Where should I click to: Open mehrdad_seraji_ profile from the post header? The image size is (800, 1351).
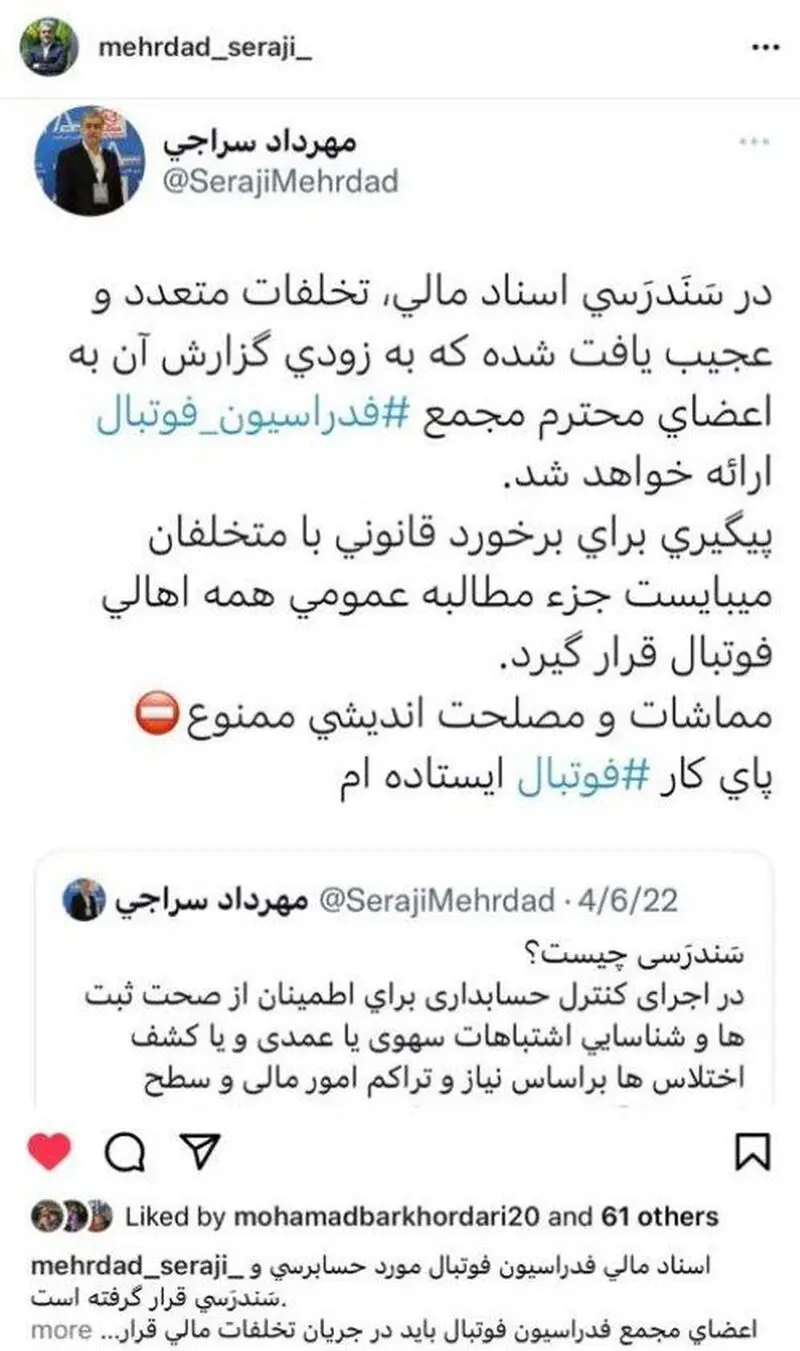click(x=206, y=50)
